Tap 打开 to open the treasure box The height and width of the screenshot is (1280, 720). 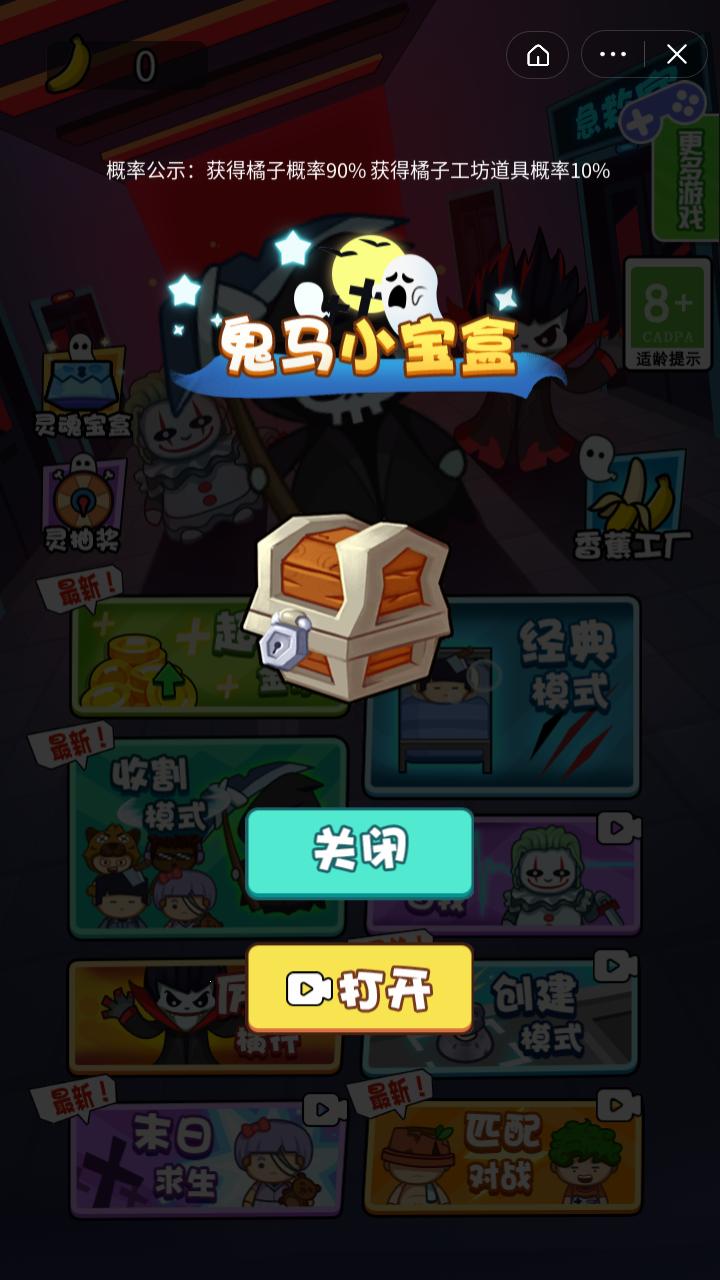[359, 988]
